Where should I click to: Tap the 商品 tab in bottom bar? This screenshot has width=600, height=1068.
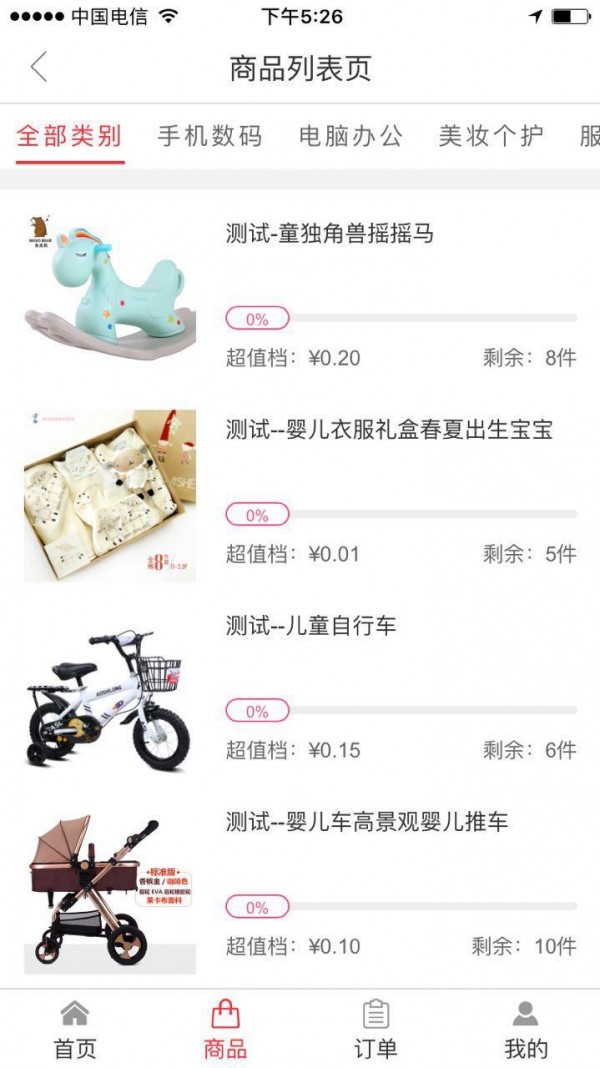click(x=225, y=1030)
